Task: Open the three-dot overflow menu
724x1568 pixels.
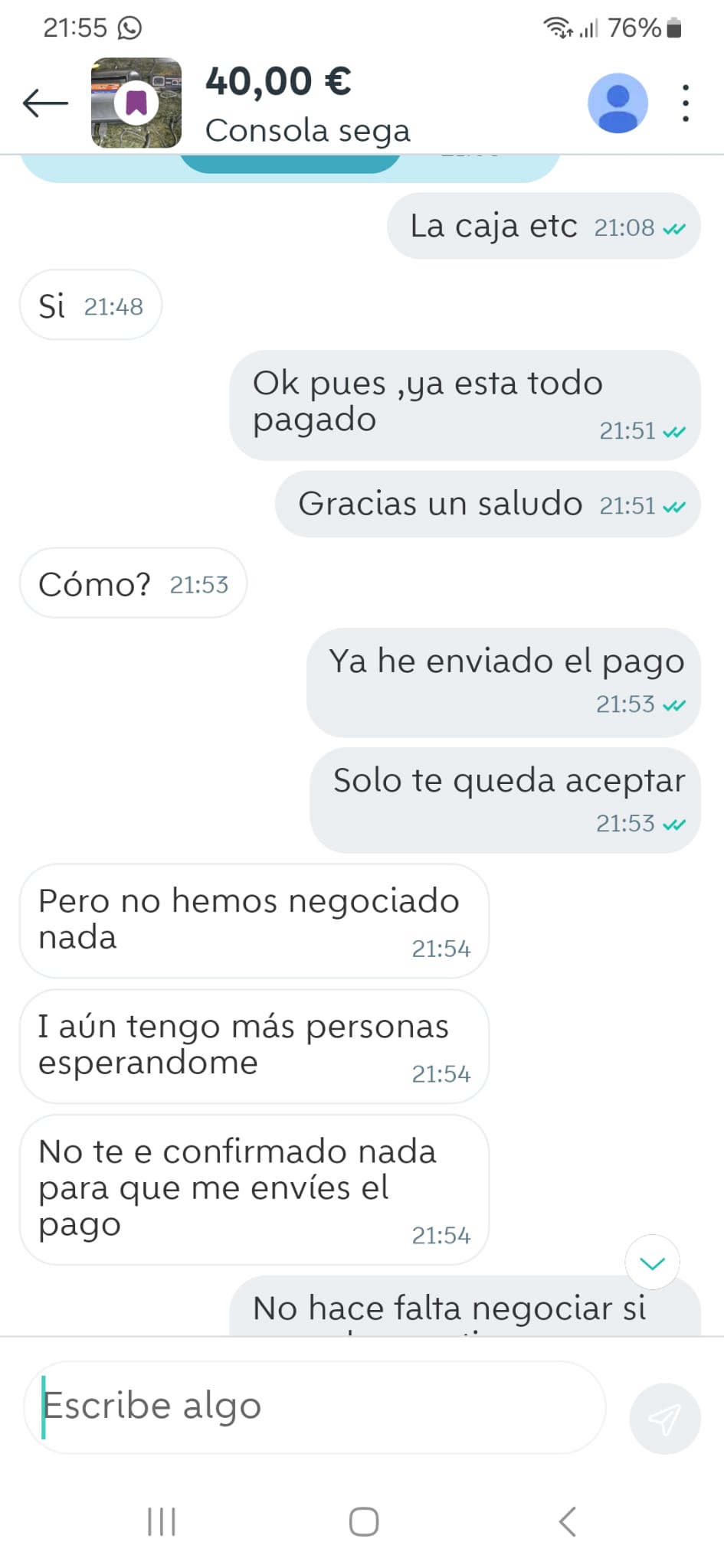Action: tap(686, 103)
